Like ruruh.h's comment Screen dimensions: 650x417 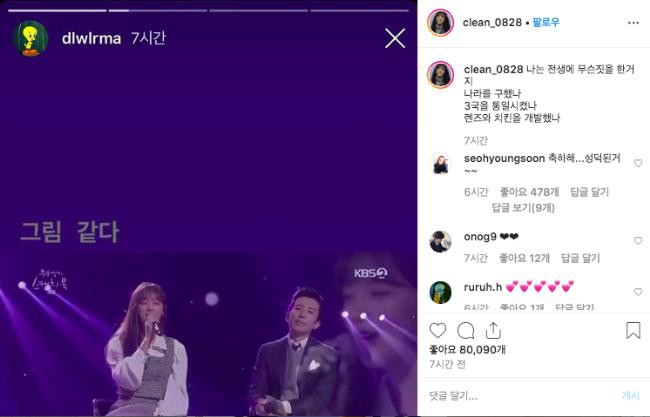click(x=638, y=292)
